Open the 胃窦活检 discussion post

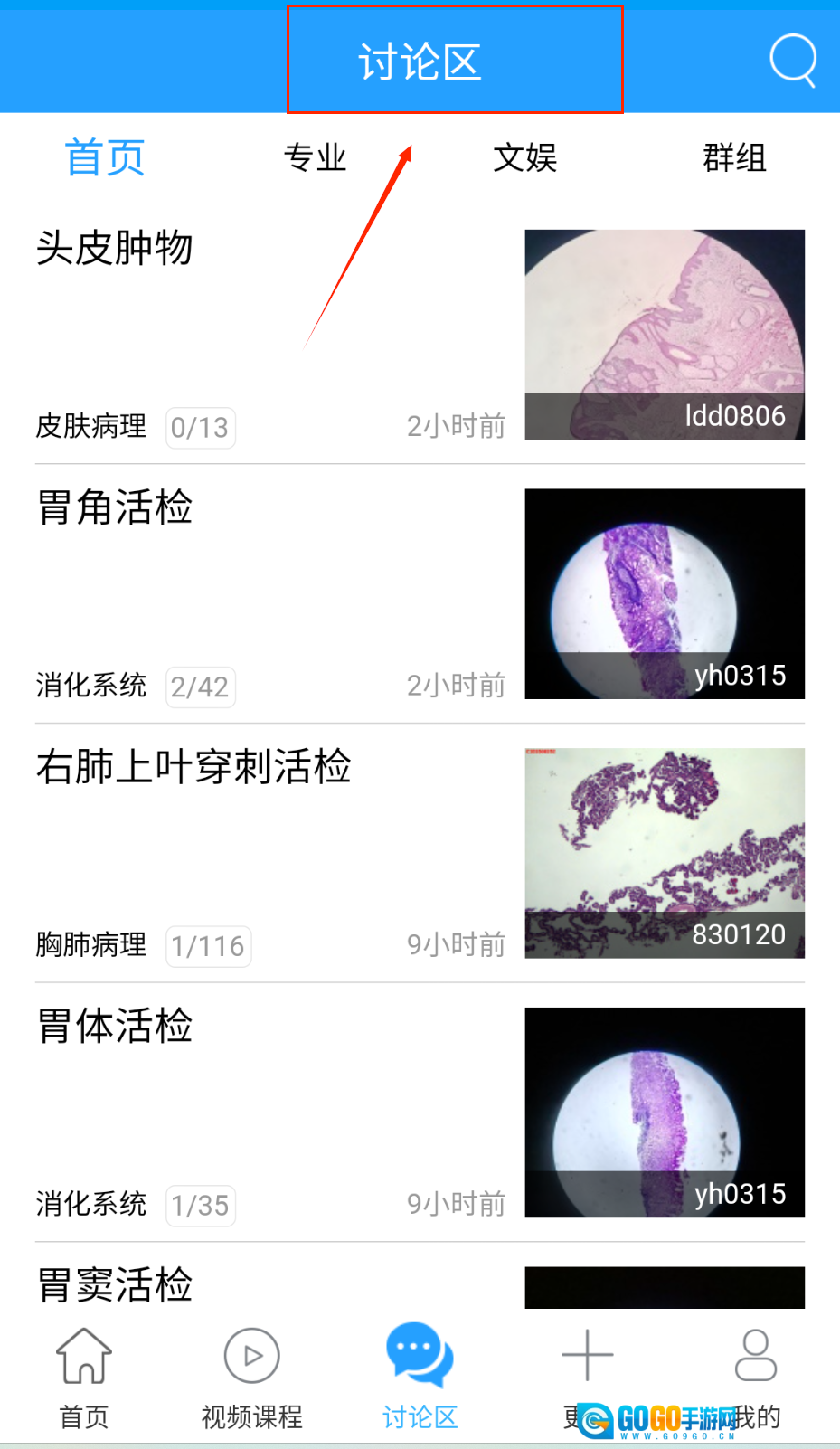[115, 1284]
